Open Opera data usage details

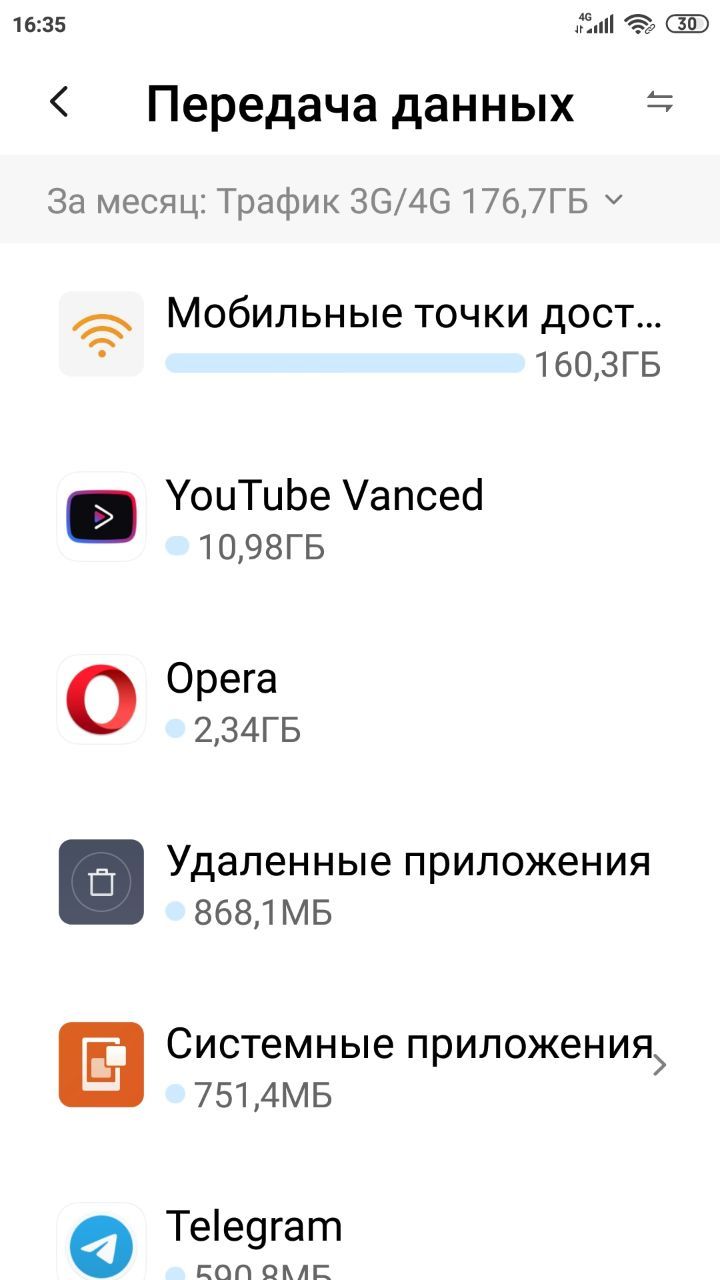pyautogui.click(x=360, y=700)
